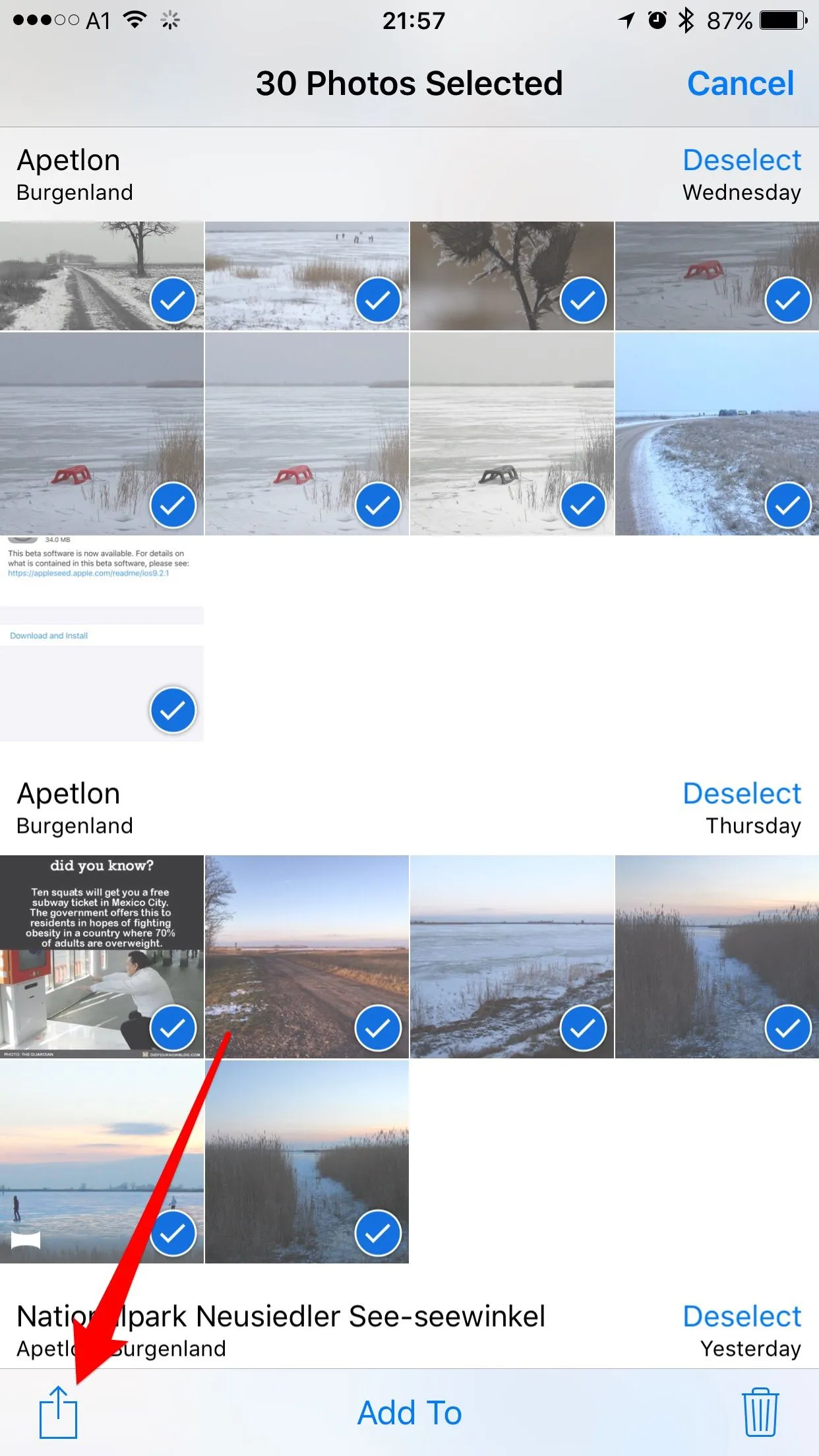Uncheck the photo of distant people on ice

[x=307, y=276]
